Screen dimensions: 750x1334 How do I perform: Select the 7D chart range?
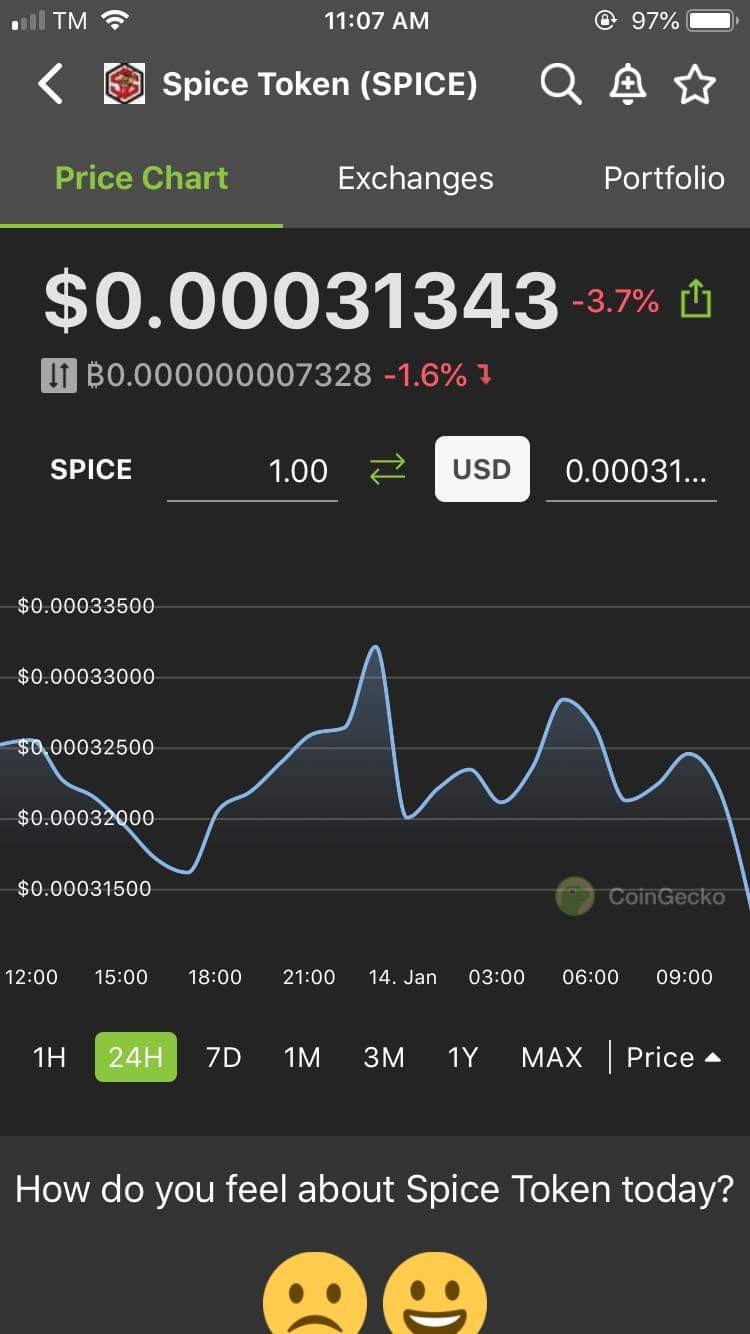[223, 1057]
